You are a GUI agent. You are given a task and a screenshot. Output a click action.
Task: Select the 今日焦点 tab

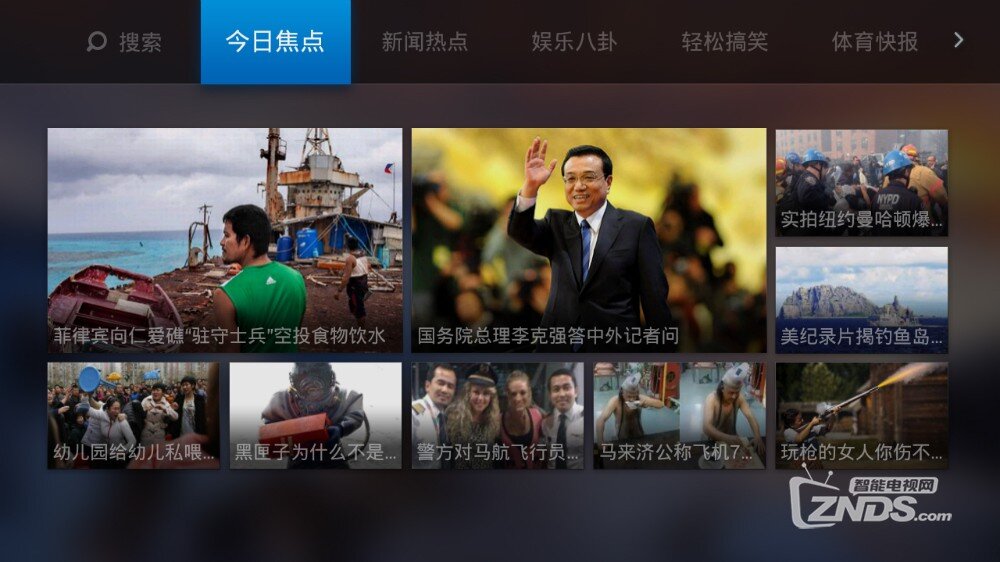tap(275, 42)
